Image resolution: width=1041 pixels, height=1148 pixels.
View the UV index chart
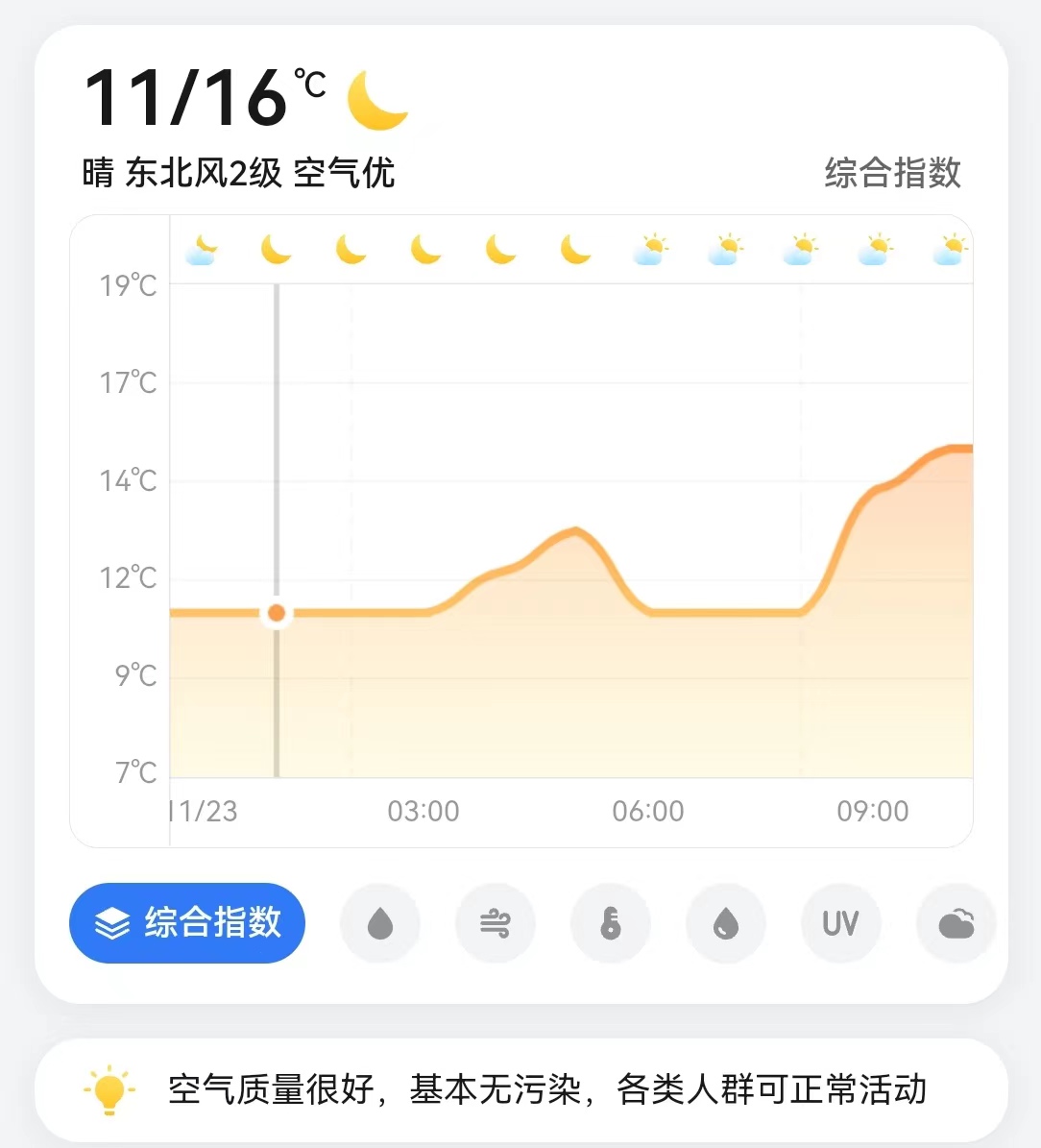coord(840,924)
